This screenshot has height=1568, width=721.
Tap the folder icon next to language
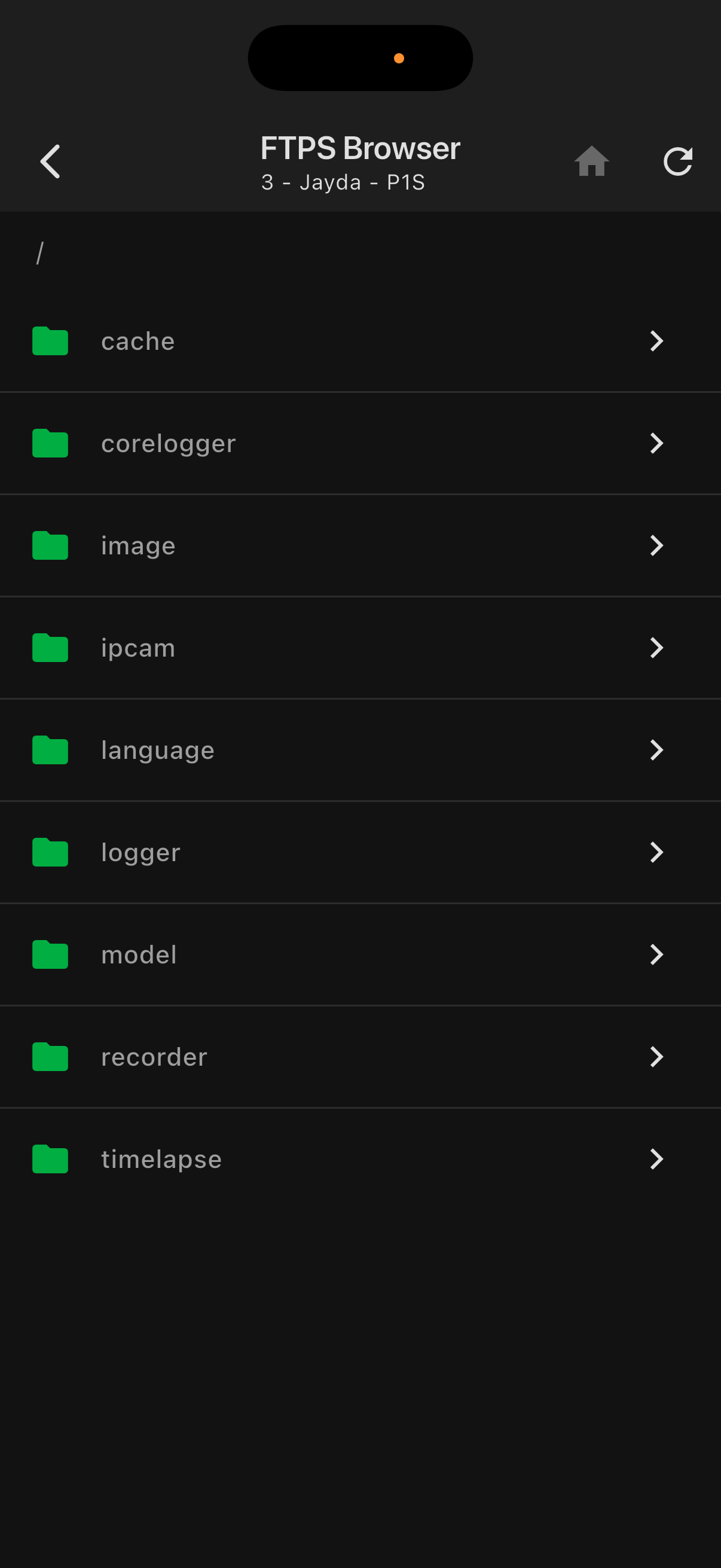pyautogui.click(x=50, y=751)
